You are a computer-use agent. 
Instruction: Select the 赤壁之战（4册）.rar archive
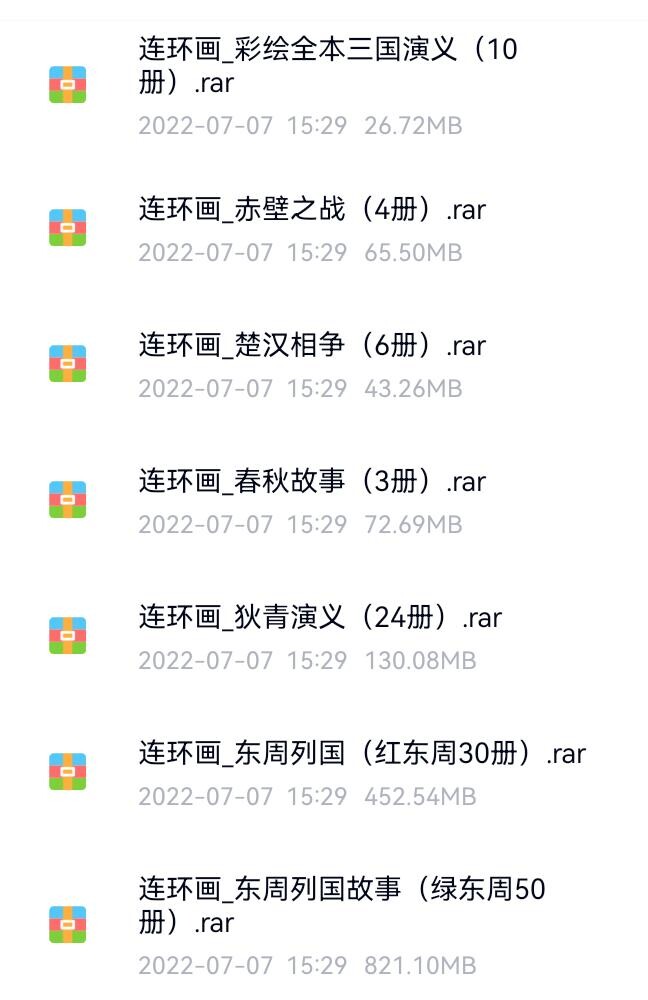(x=312, y=210)
